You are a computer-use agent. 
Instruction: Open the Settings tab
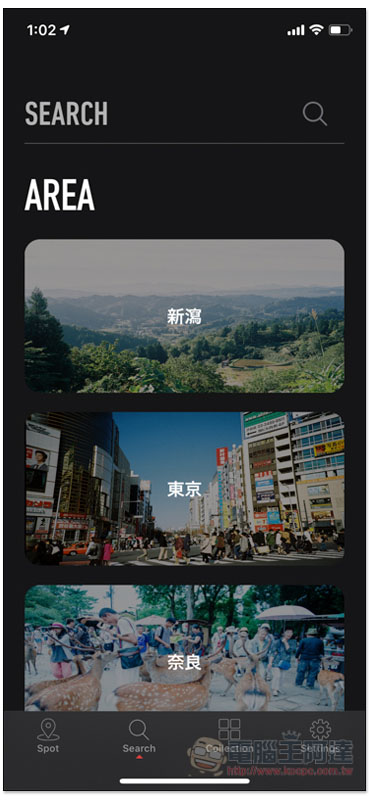pyautogui.click(x=321, y=736)
